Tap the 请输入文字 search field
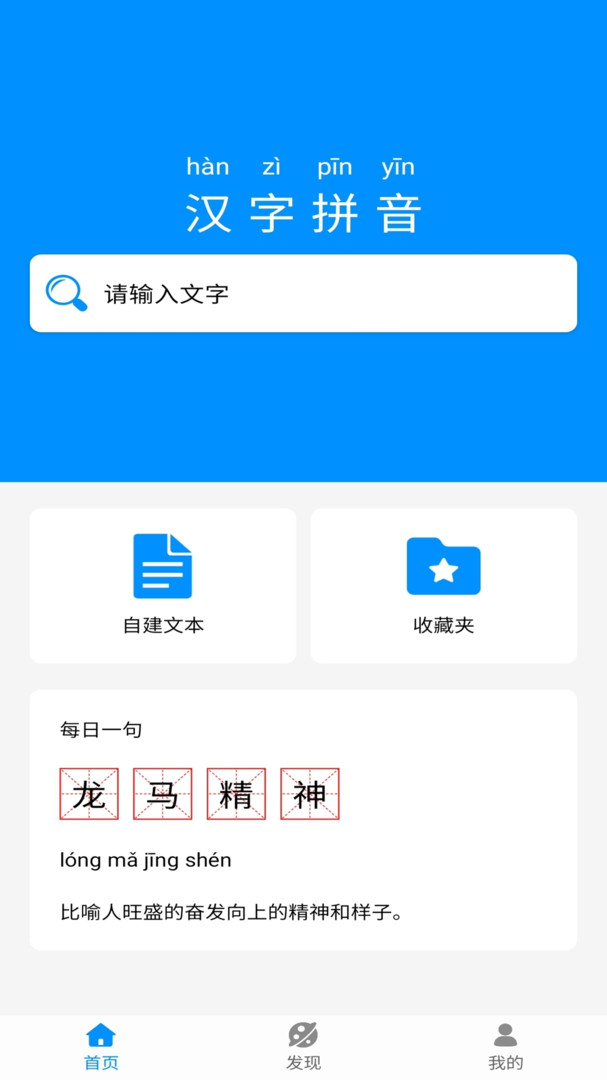 (303, 293)
